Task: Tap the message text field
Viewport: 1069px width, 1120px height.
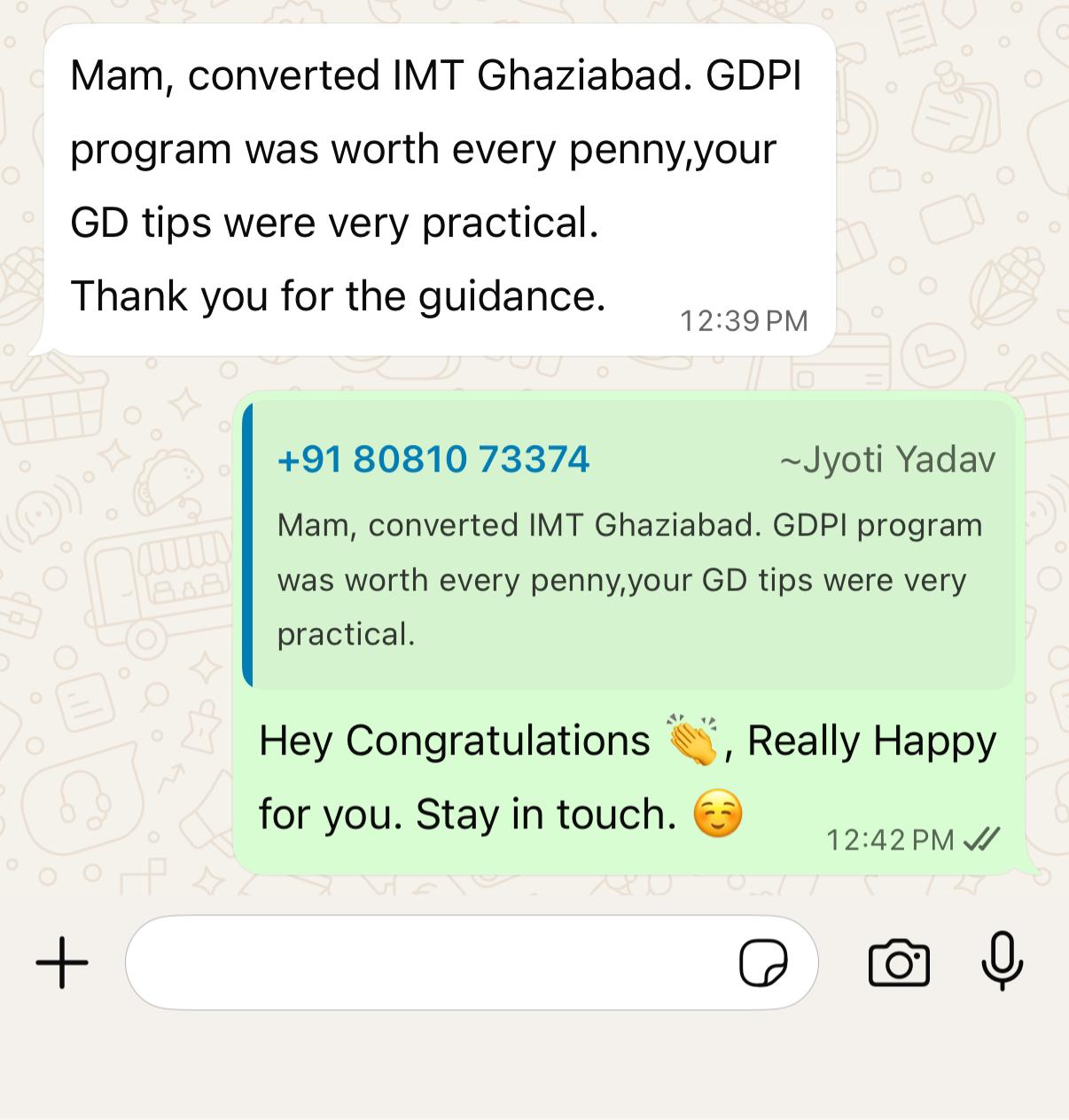Action: (425, 962)
